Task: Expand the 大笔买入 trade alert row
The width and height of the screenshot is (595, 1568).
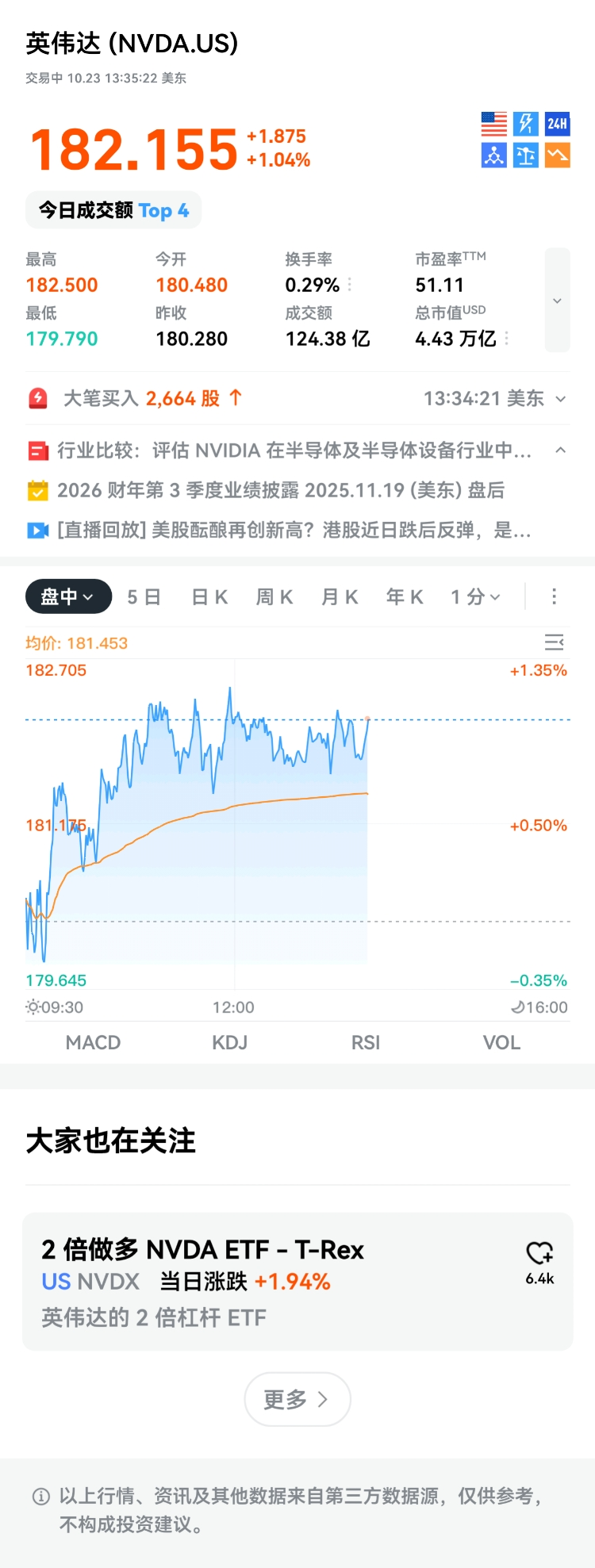Action: coord(561,399)
